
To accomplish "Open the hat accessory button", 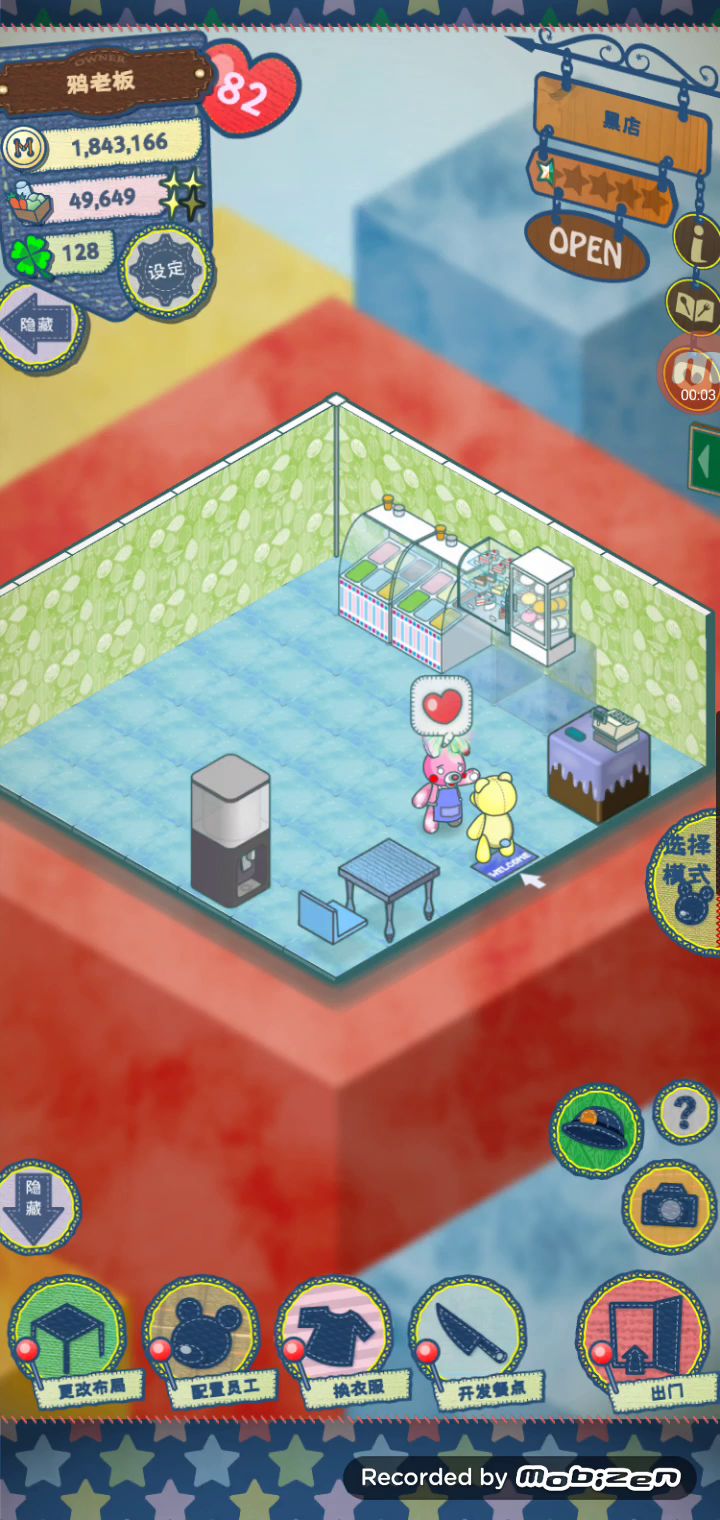I will [597, 1128].
